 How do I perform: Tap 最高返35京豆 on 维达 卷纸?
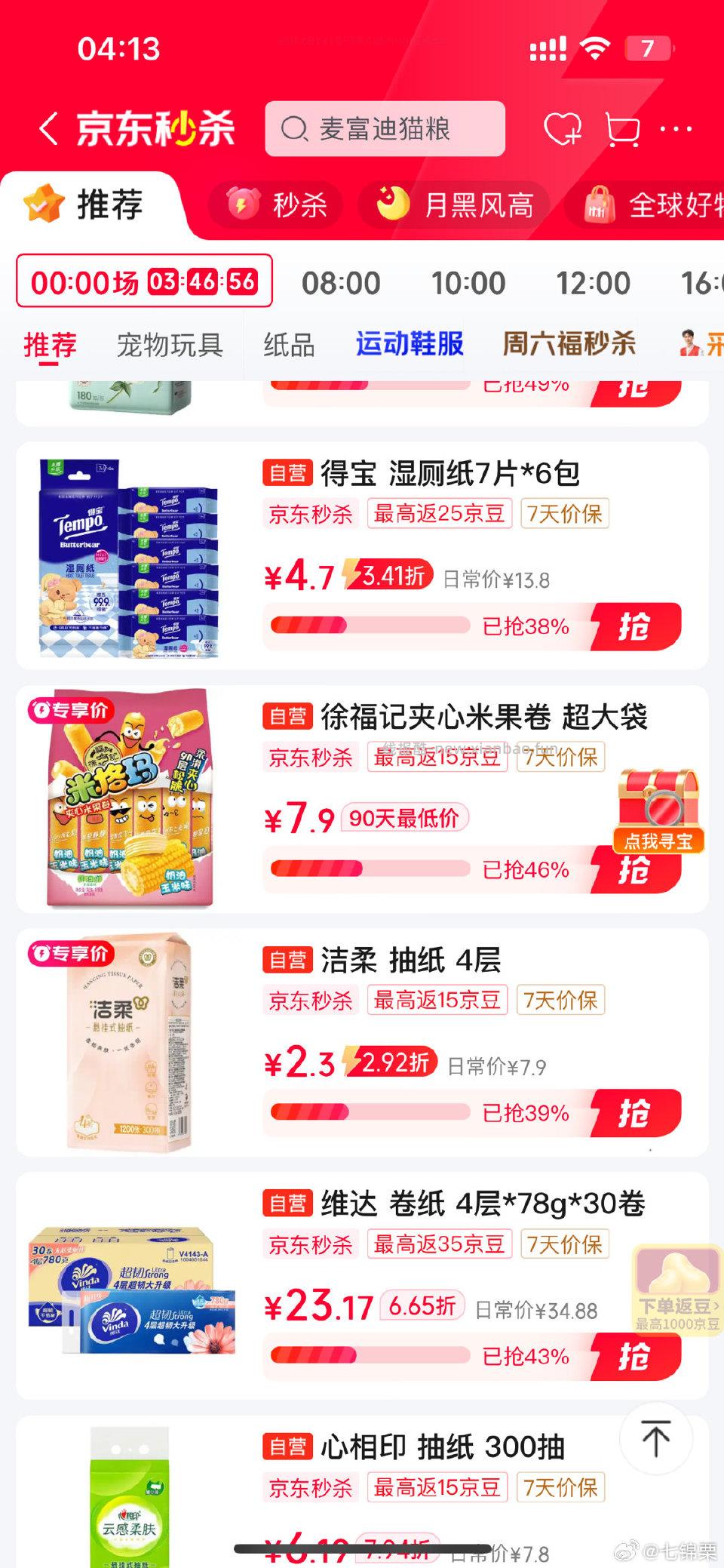click(438, 1244)
